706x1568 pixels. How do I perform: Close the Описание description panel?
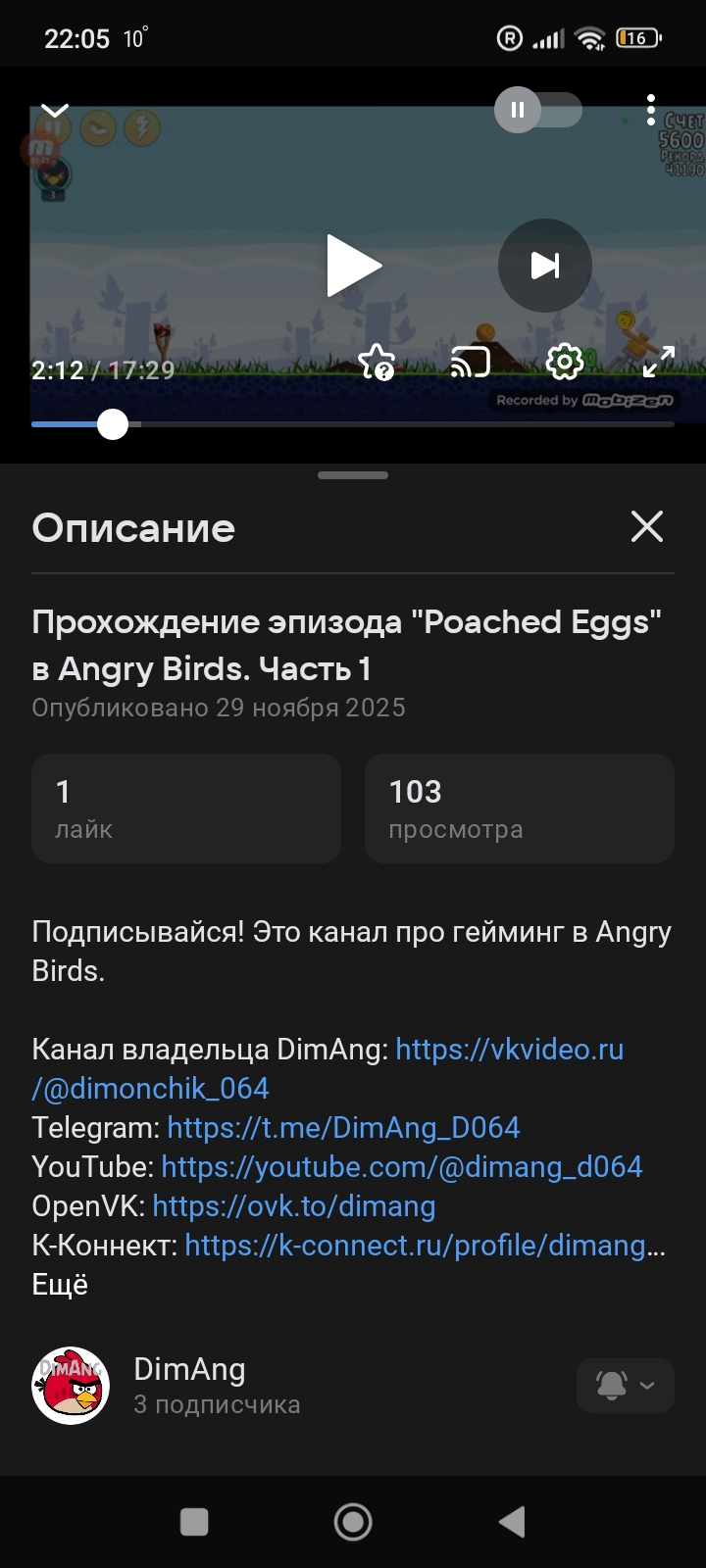pyautogui.click(x=647, y=526)
